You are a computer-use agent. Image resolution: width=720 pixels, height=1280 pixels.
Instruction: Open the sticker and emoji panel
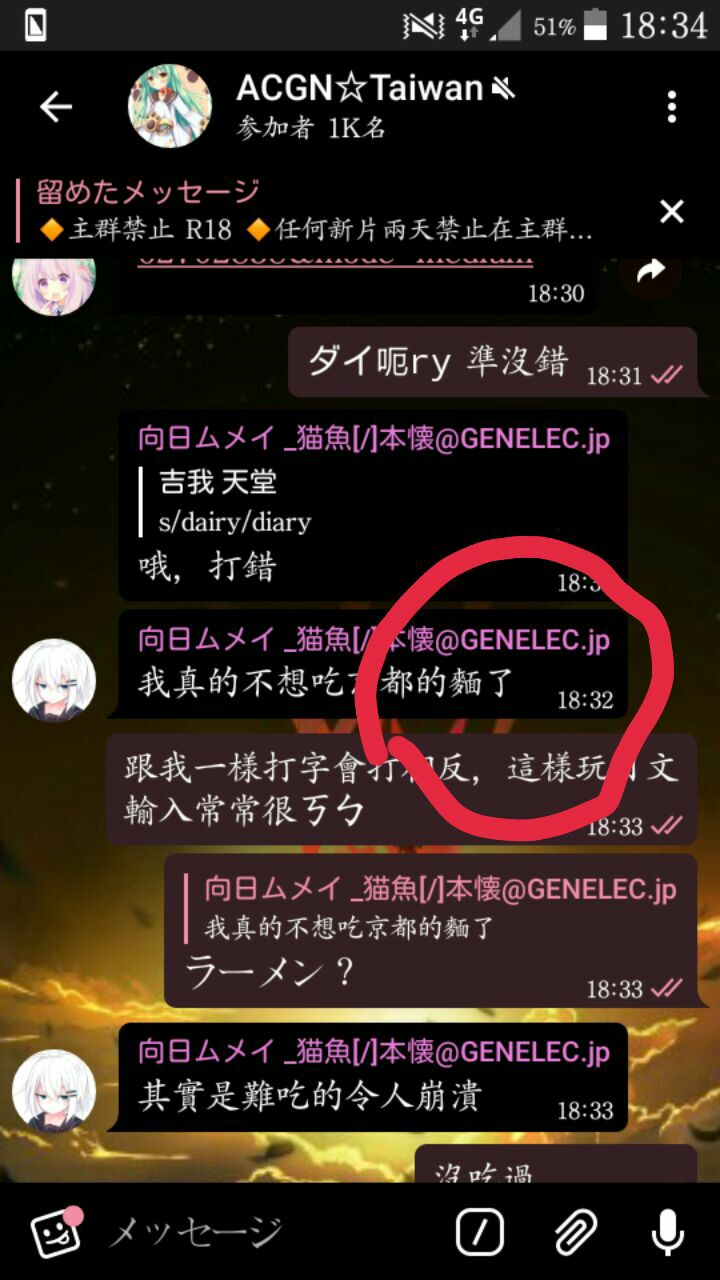pos(55,1232)
